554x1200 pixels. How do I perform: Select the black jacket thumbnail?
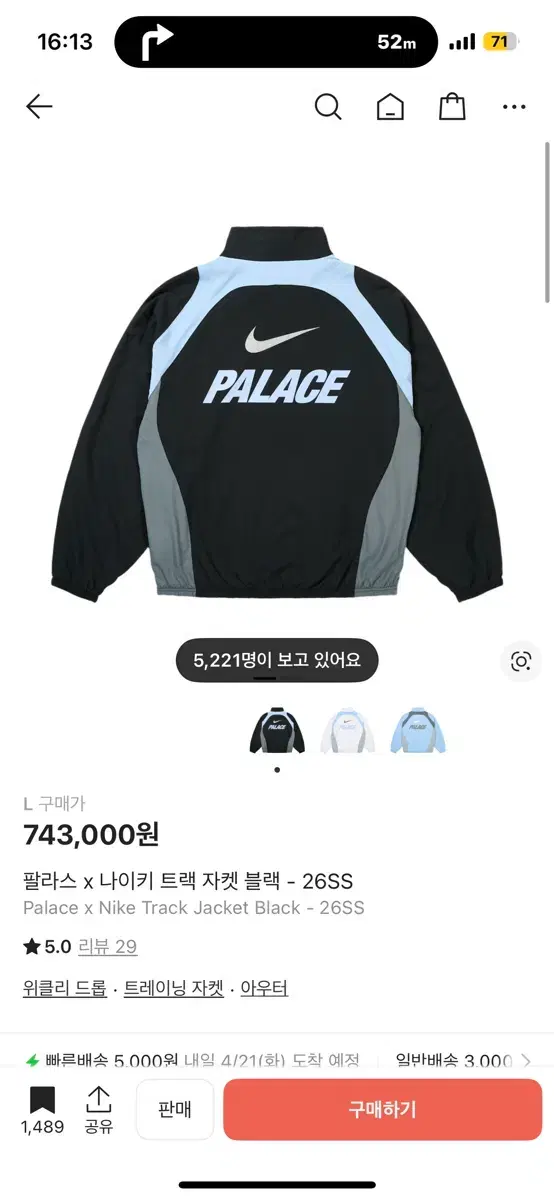pos(277,730)
